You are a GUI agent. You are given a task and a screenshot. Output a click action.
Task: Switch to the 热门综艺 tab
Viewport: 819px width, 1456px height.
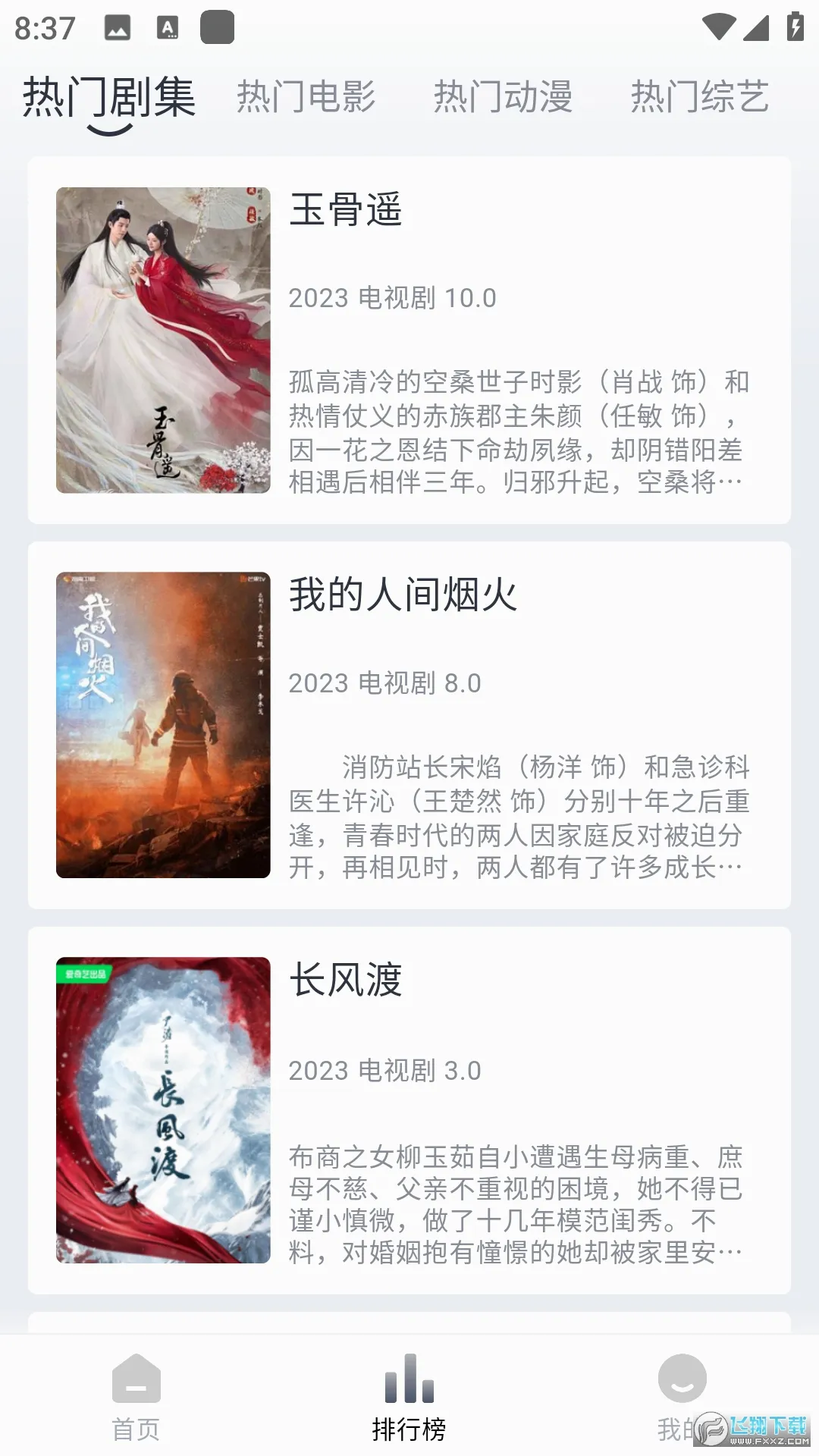tap(700, 97)
